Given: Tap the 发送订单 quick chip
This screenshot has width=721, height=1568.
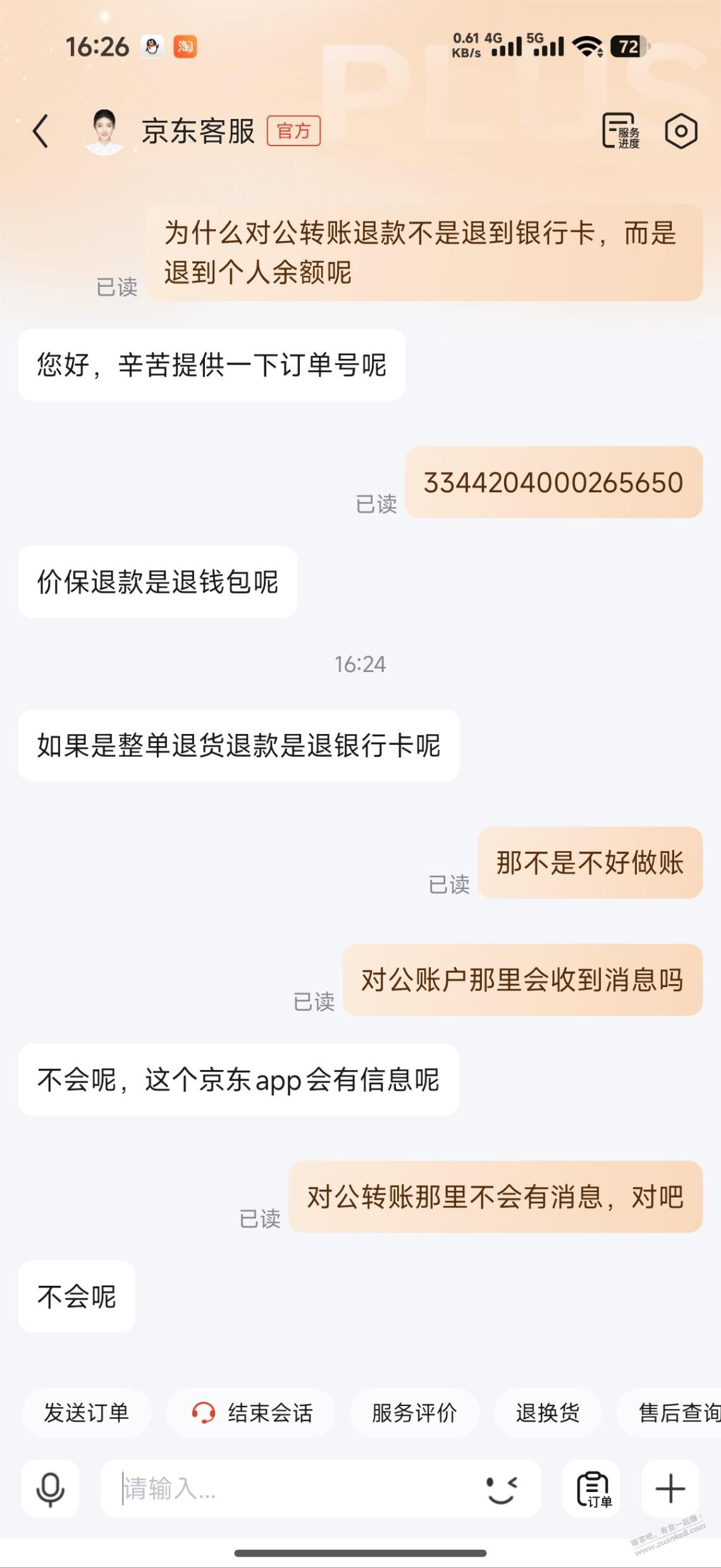Looking at the screenshot, I should click(86, 1413).
